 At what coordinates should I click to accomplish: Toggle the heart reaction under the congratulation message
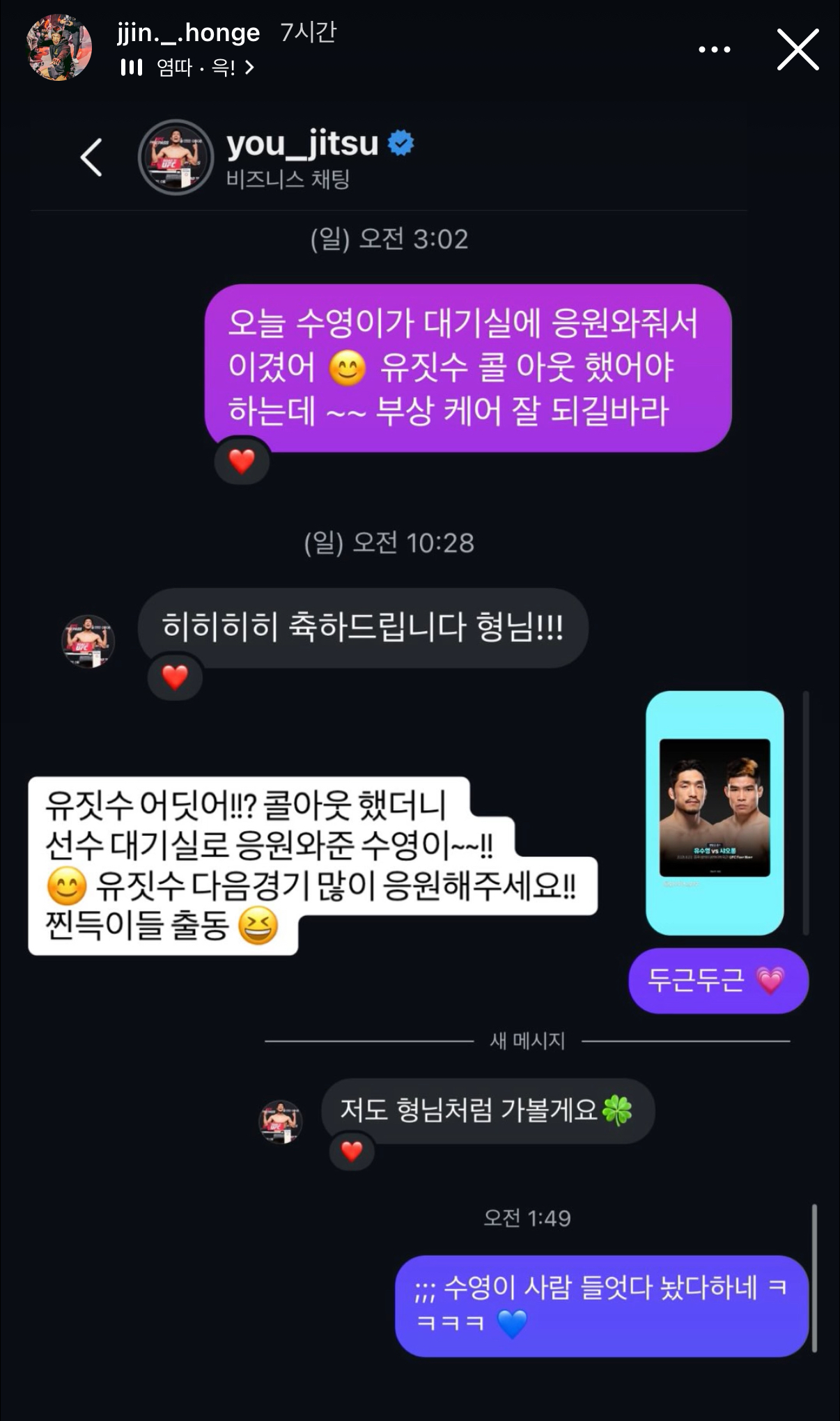pyautogui.click(x=175, y=676)
